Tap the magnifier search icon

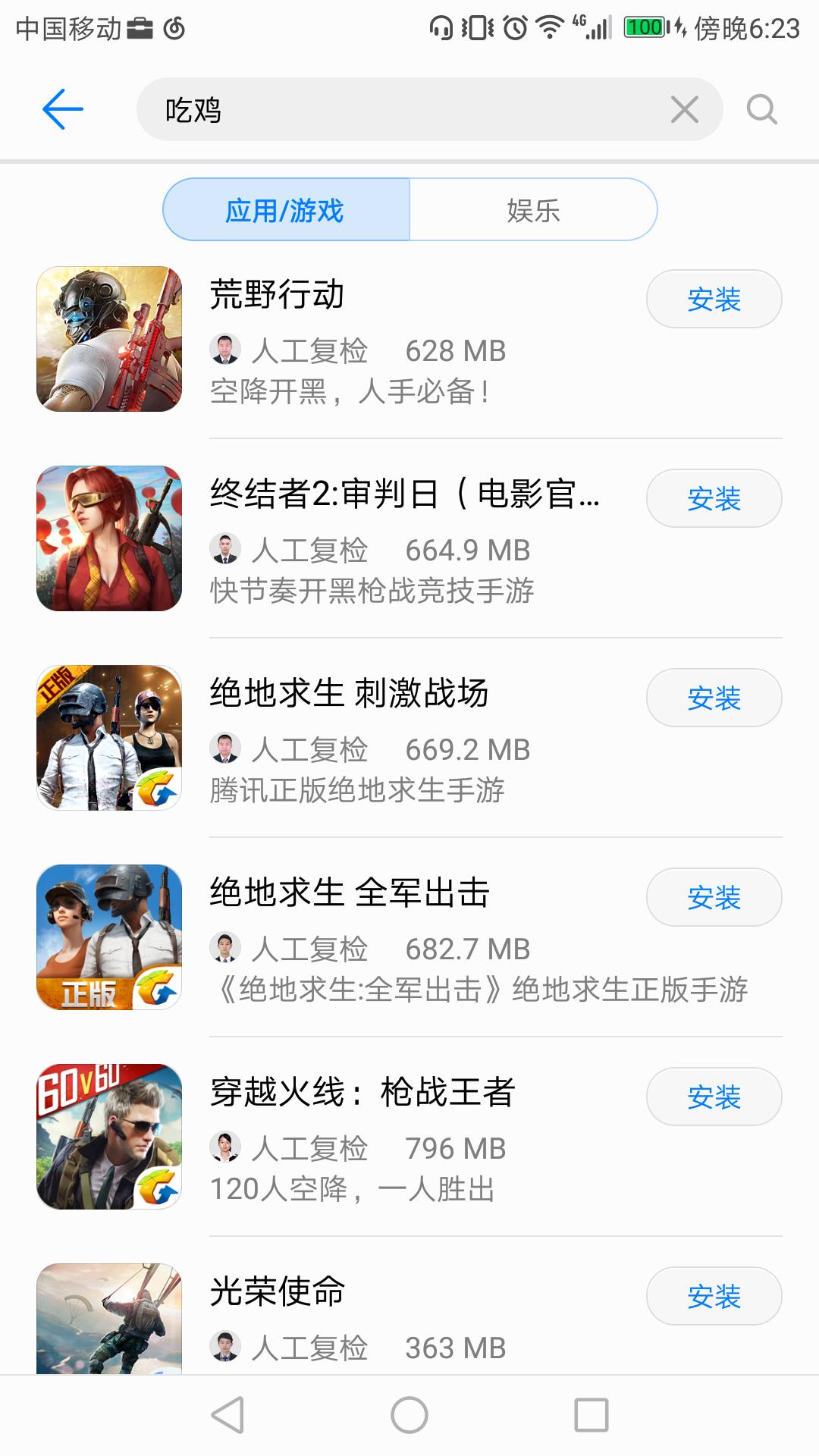click(761, 109)
